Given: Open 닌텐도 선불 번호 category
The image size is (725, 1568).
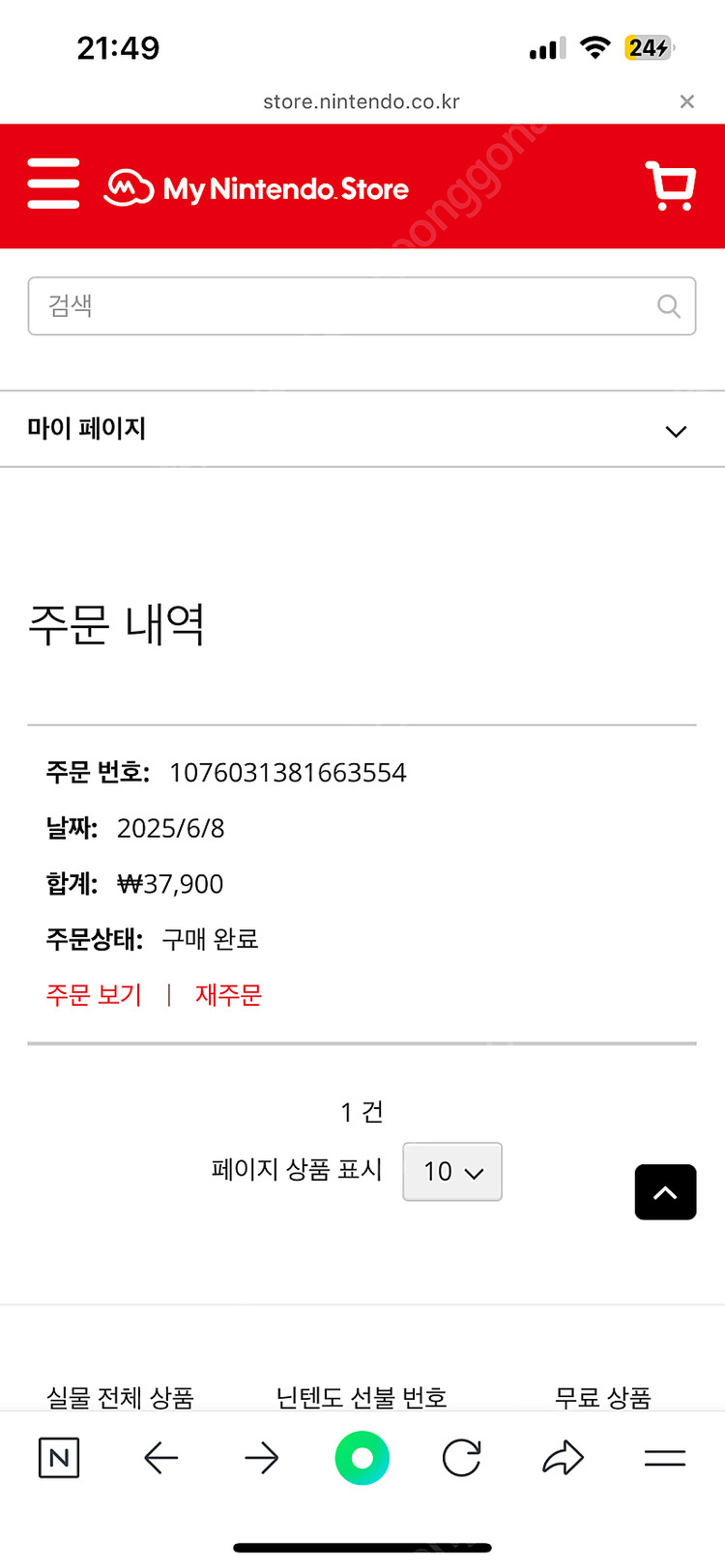Looking at the screenshot, I should (x=362, y=1397).
